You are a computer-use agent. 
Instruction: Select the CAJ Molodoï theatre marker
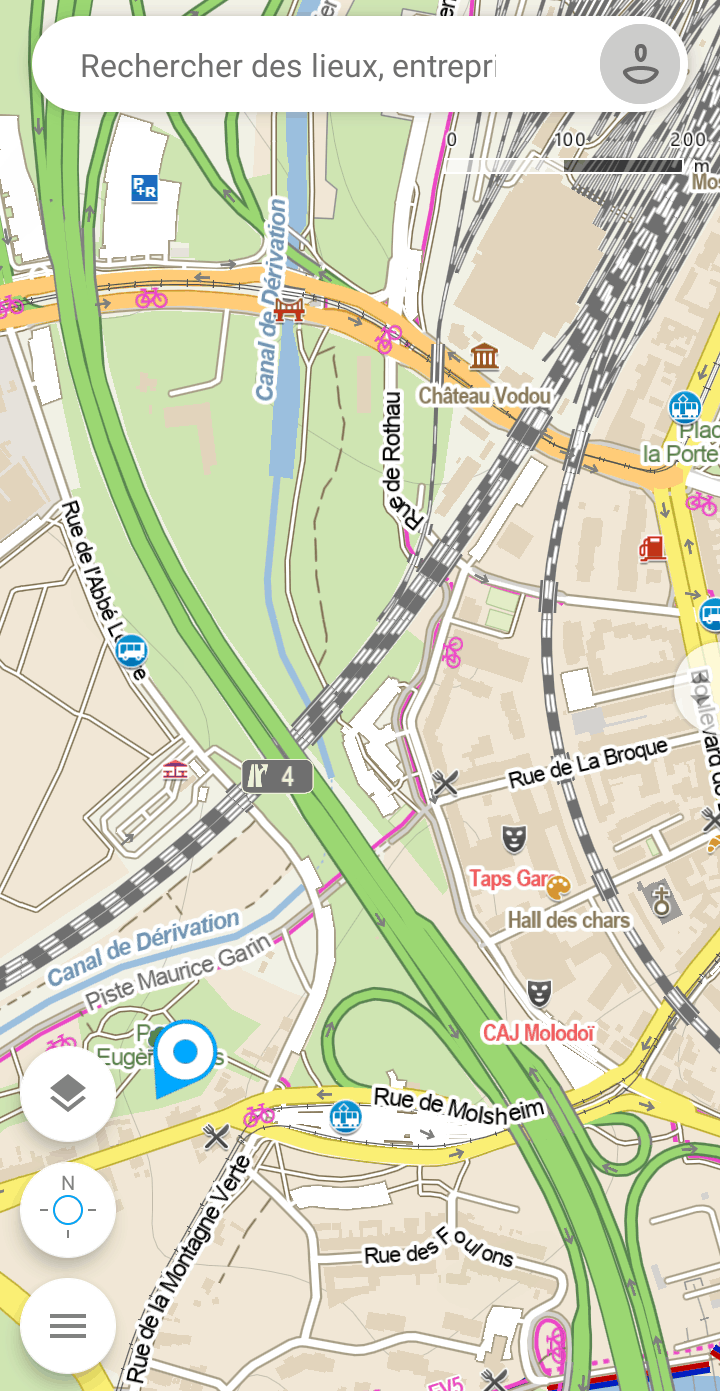coord(539,993)
